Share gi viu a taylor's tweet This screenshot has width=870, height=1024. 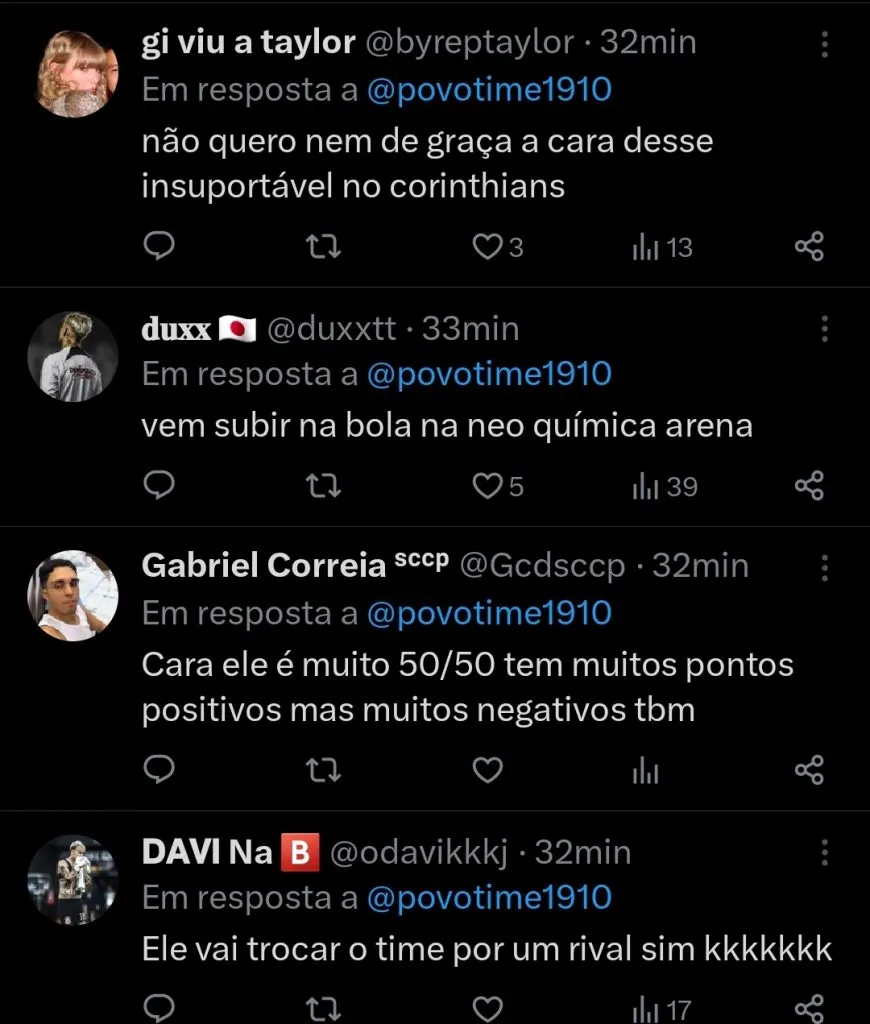point(808,246)
